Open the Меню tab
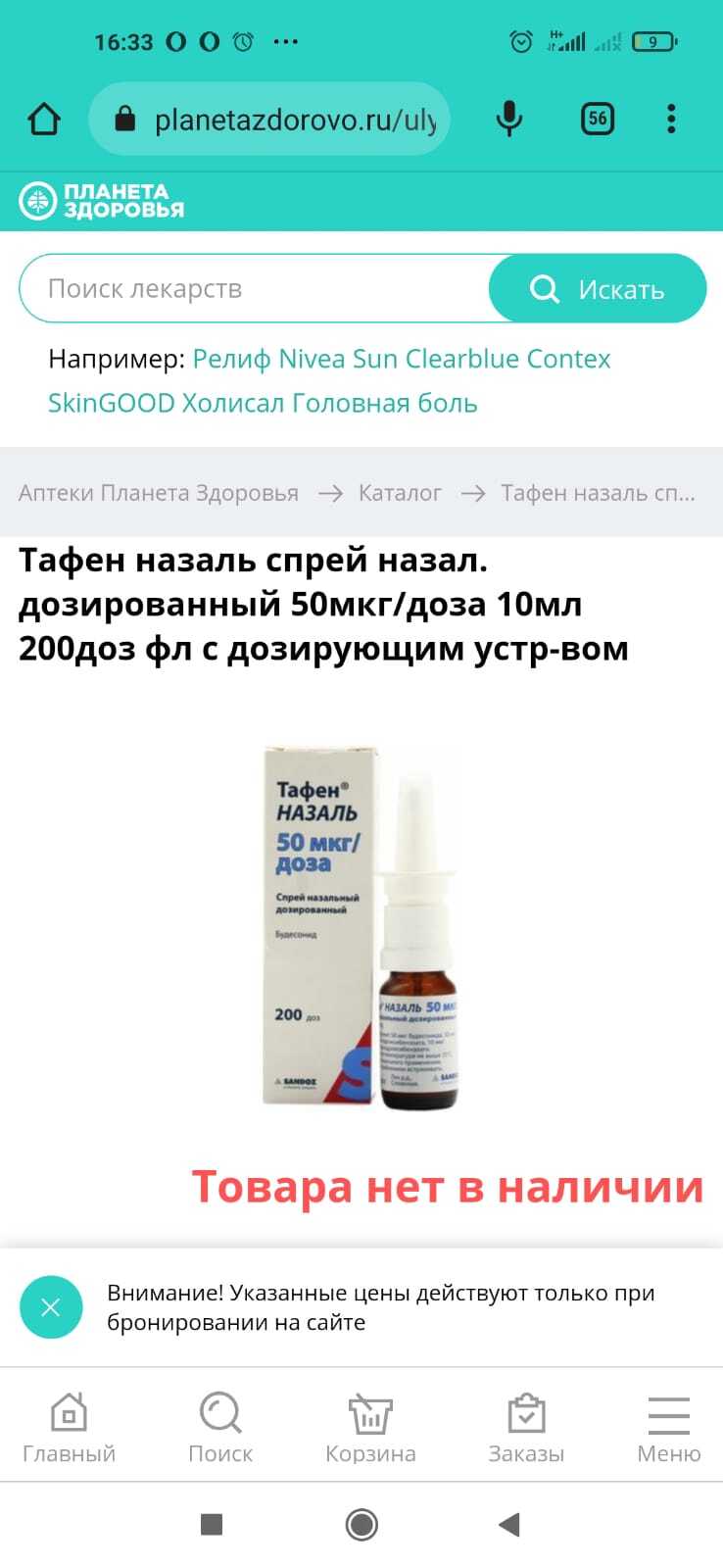Screen dimensions: 723x1568 click(669, 1429)
